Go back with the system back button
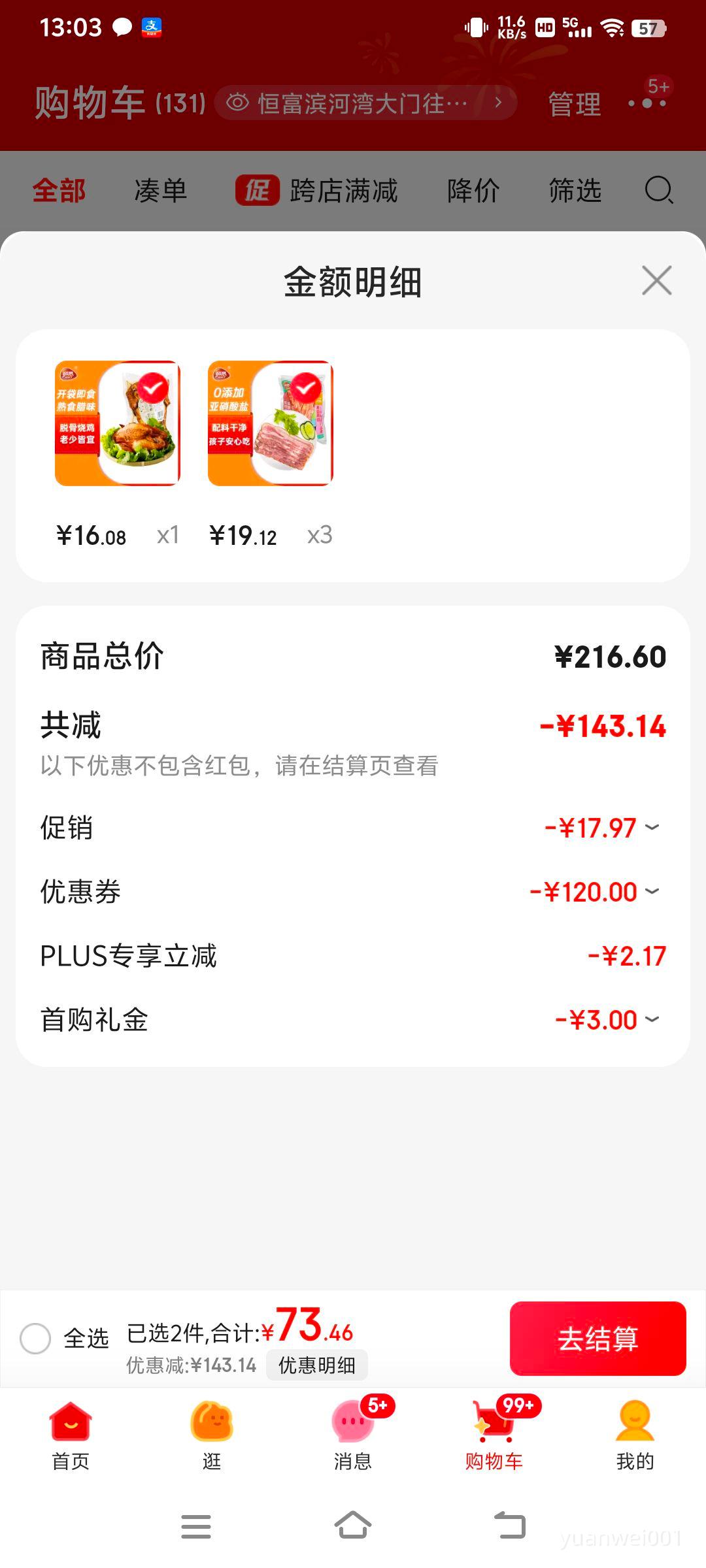 510,1526
